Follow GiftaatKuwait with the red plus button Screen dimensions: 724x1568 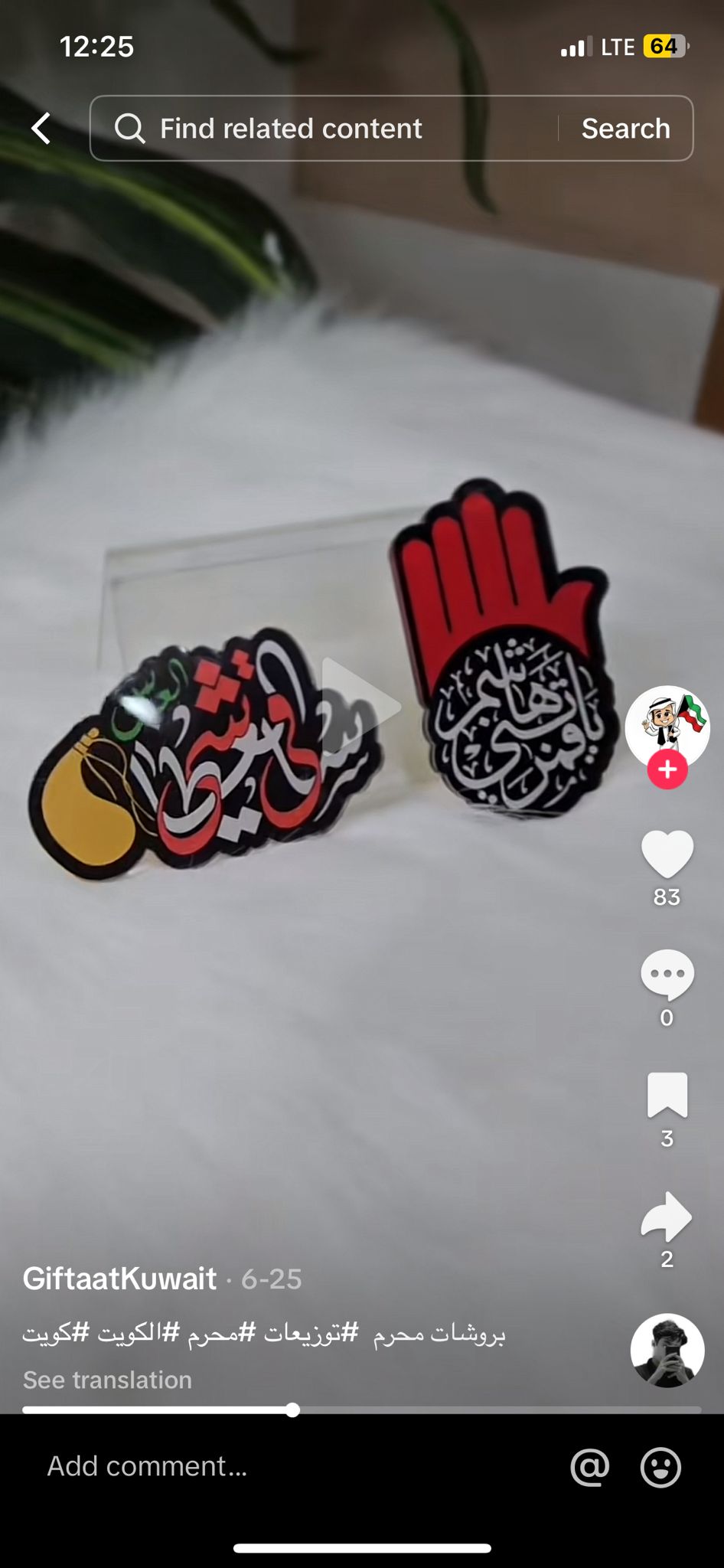pos(667,770)
